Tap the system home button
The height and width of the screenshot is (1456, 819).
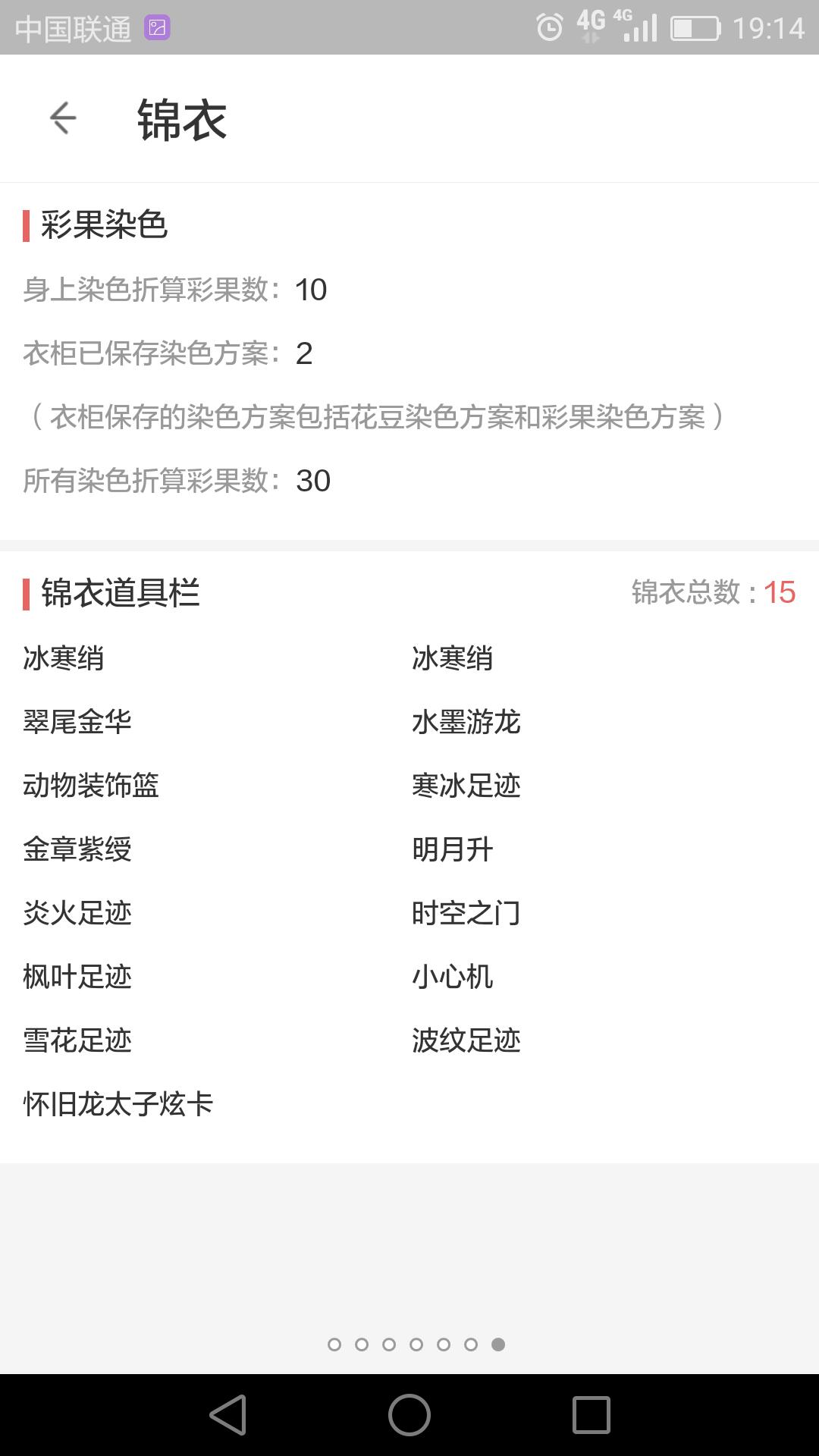point(409,1415)
